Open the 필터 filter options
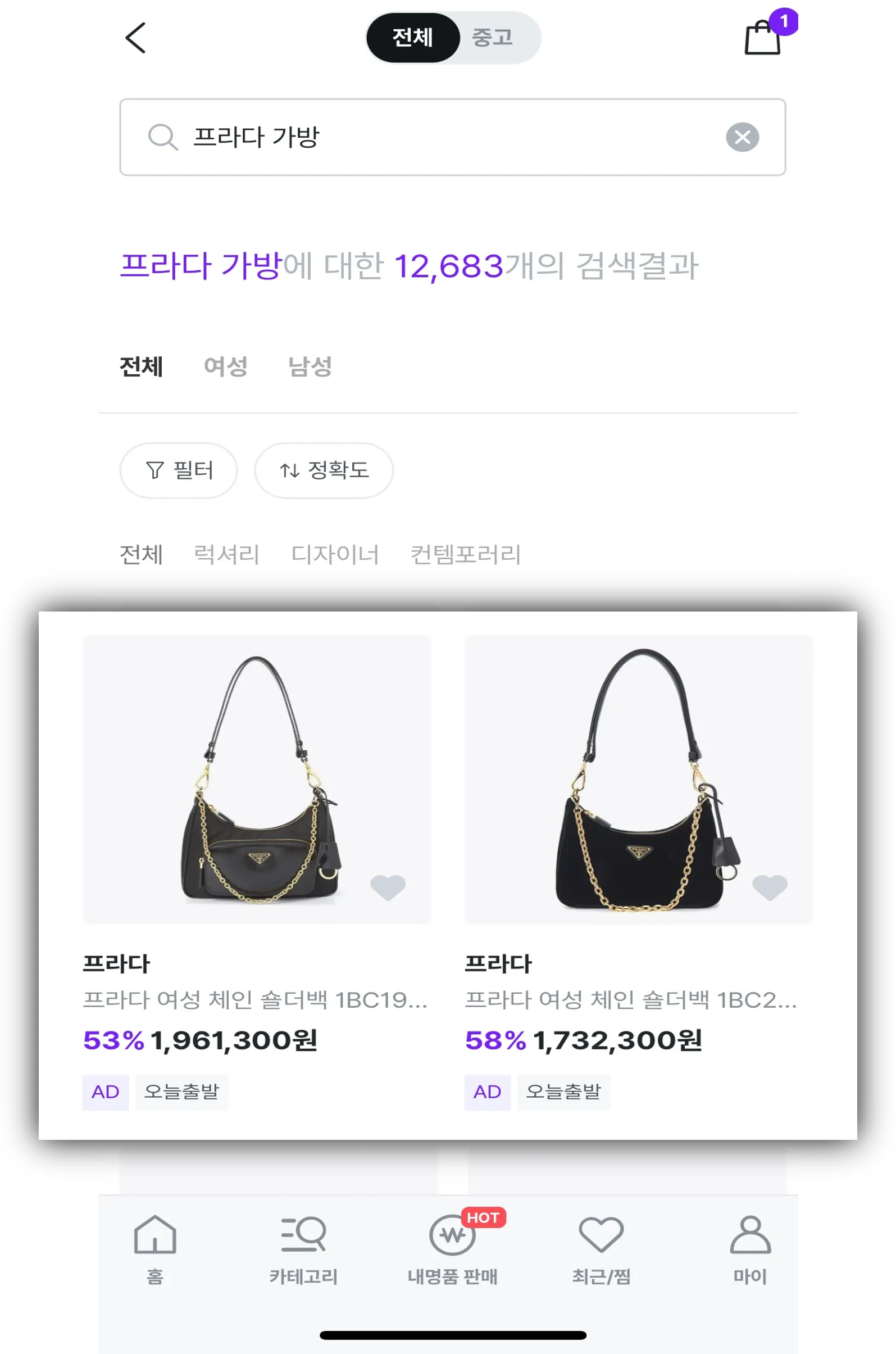896x1354 pixels. 179,470
